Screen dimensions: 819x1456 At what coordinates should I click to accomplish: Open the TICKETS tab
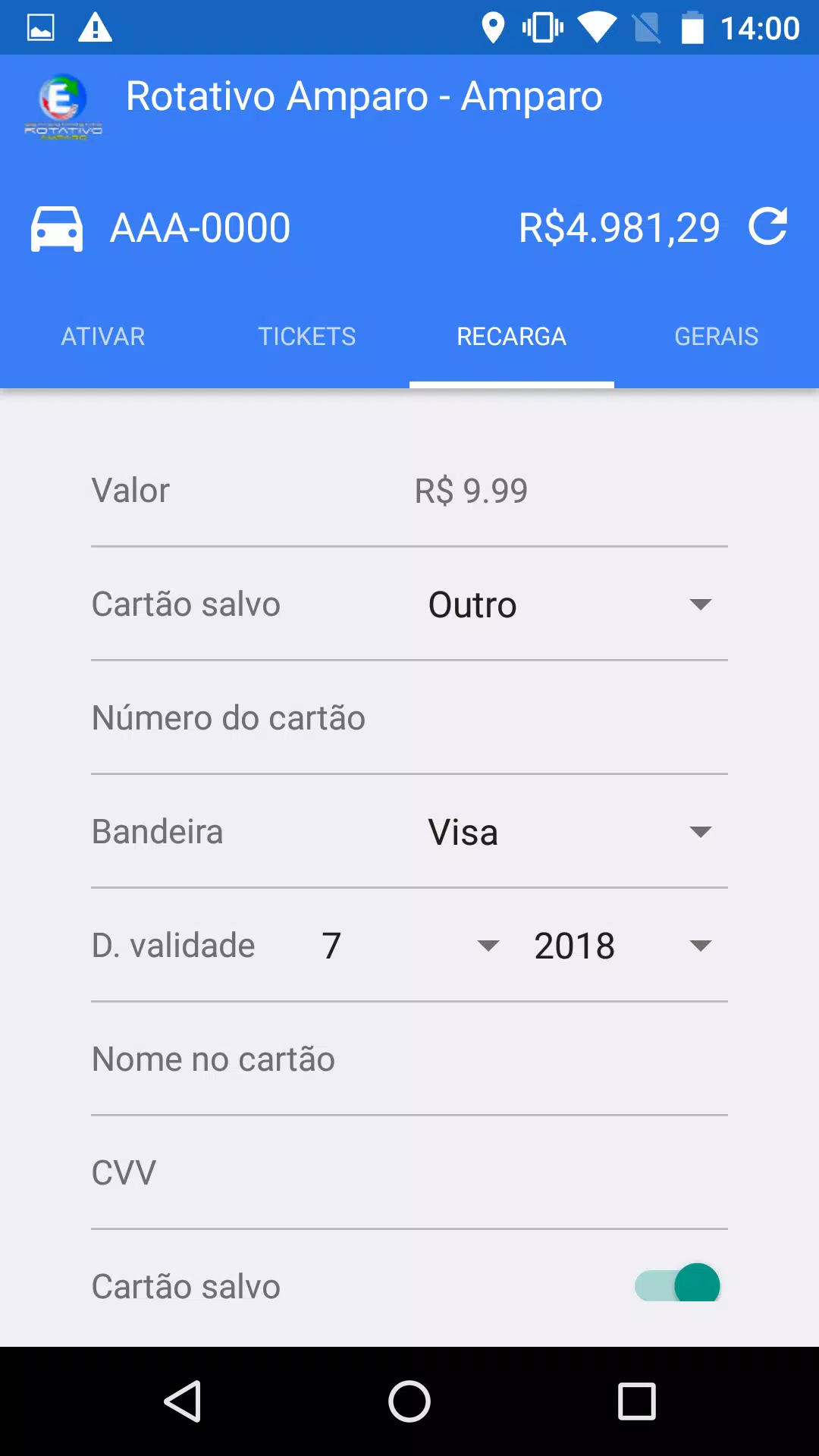[307, 336]
